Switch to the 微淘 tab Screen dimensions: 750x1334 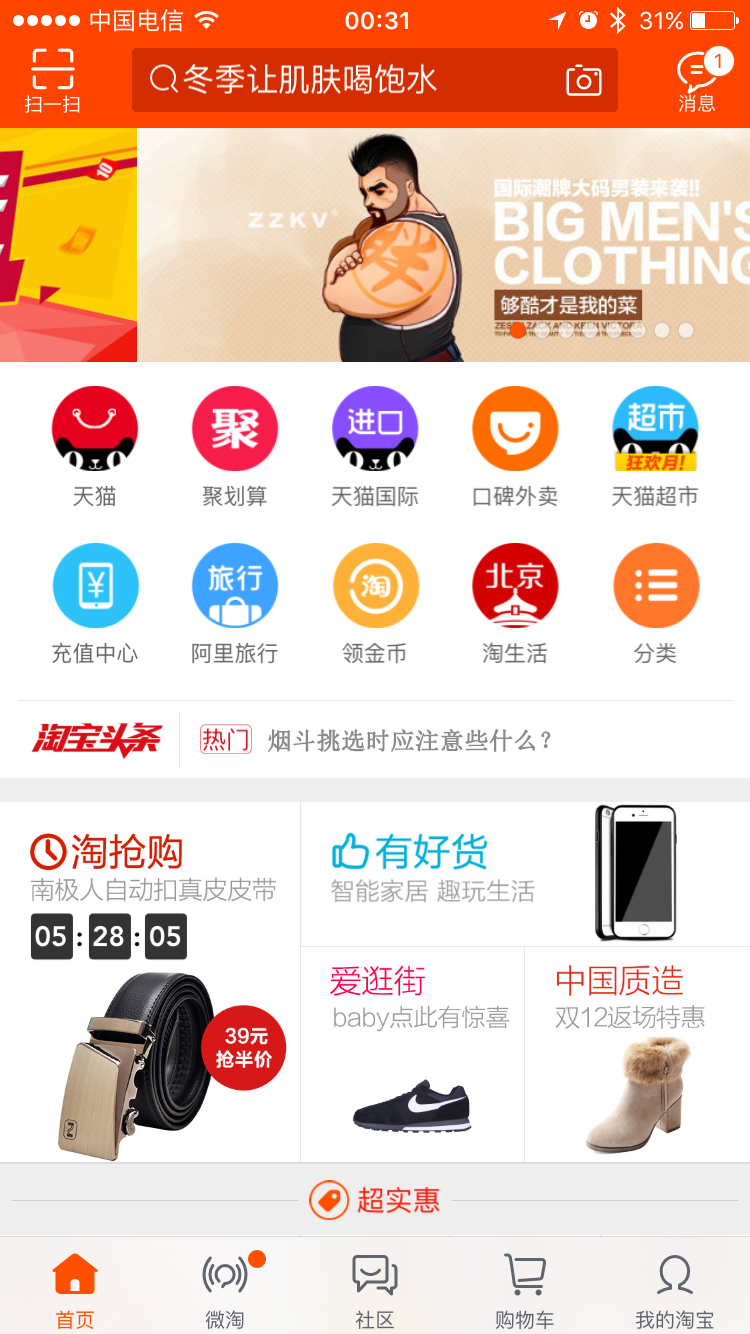(225, 1290)
